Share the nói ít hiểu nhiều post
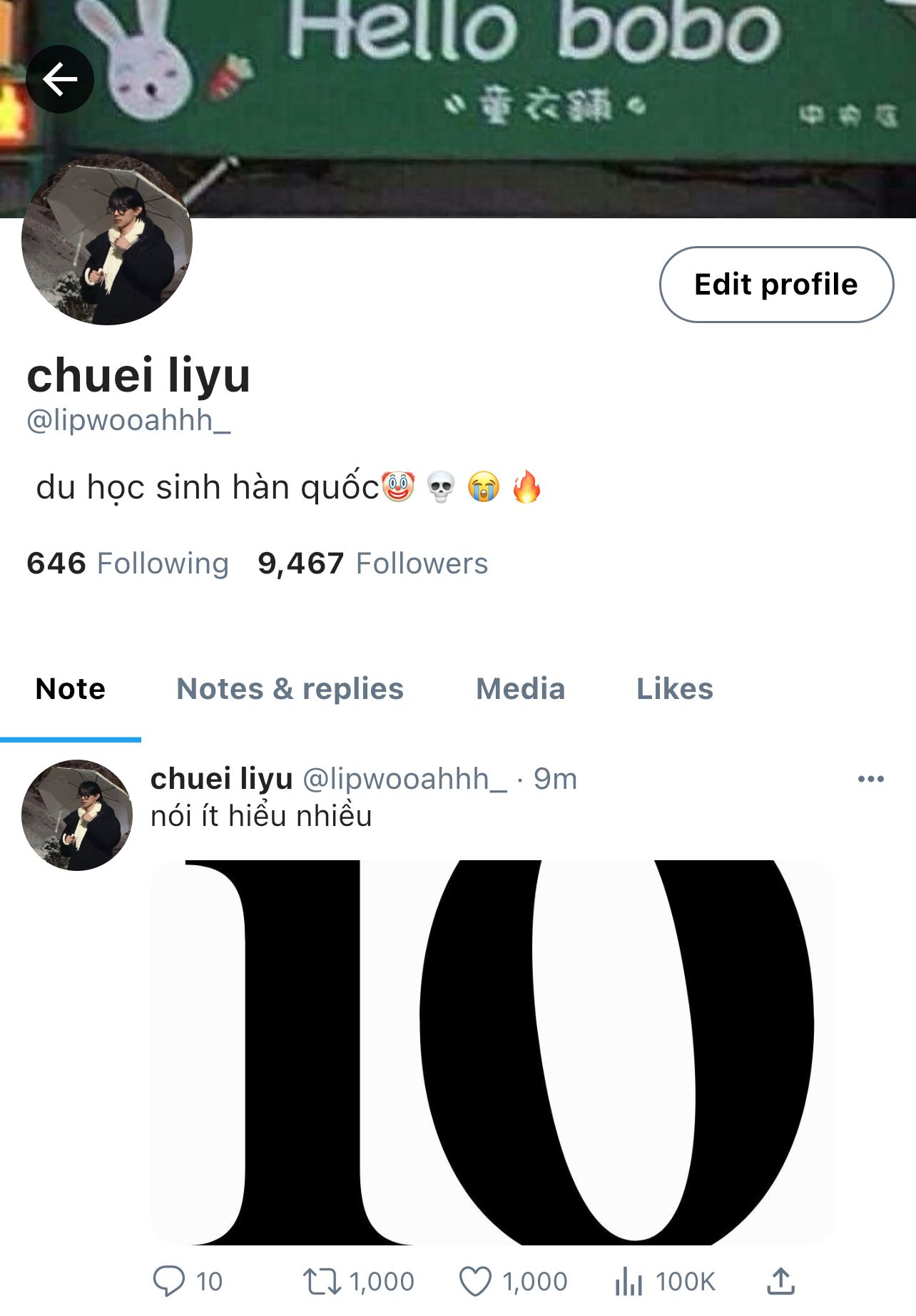 point(781,1281)
